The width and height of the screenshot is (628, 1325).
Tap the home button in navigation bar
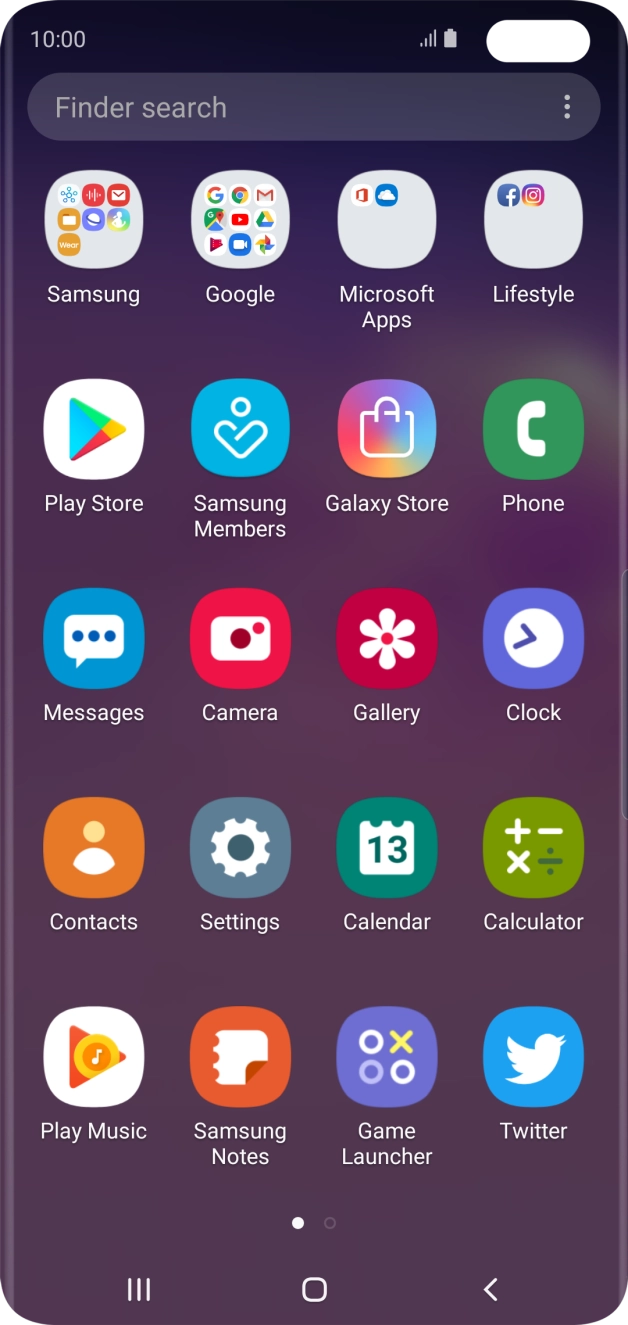tap(314, 1289)
